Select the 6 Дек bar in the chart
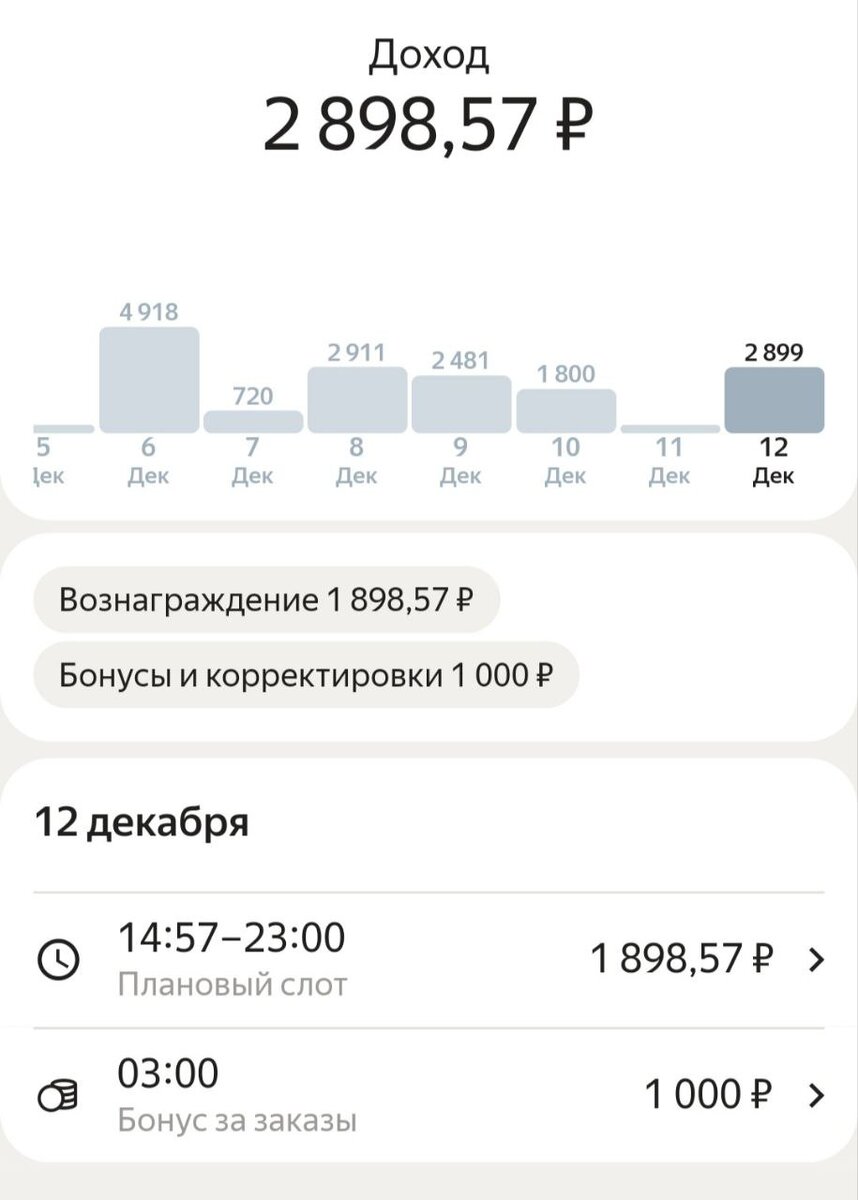The height and width of the screenshot is (1200, 858). 149,380
